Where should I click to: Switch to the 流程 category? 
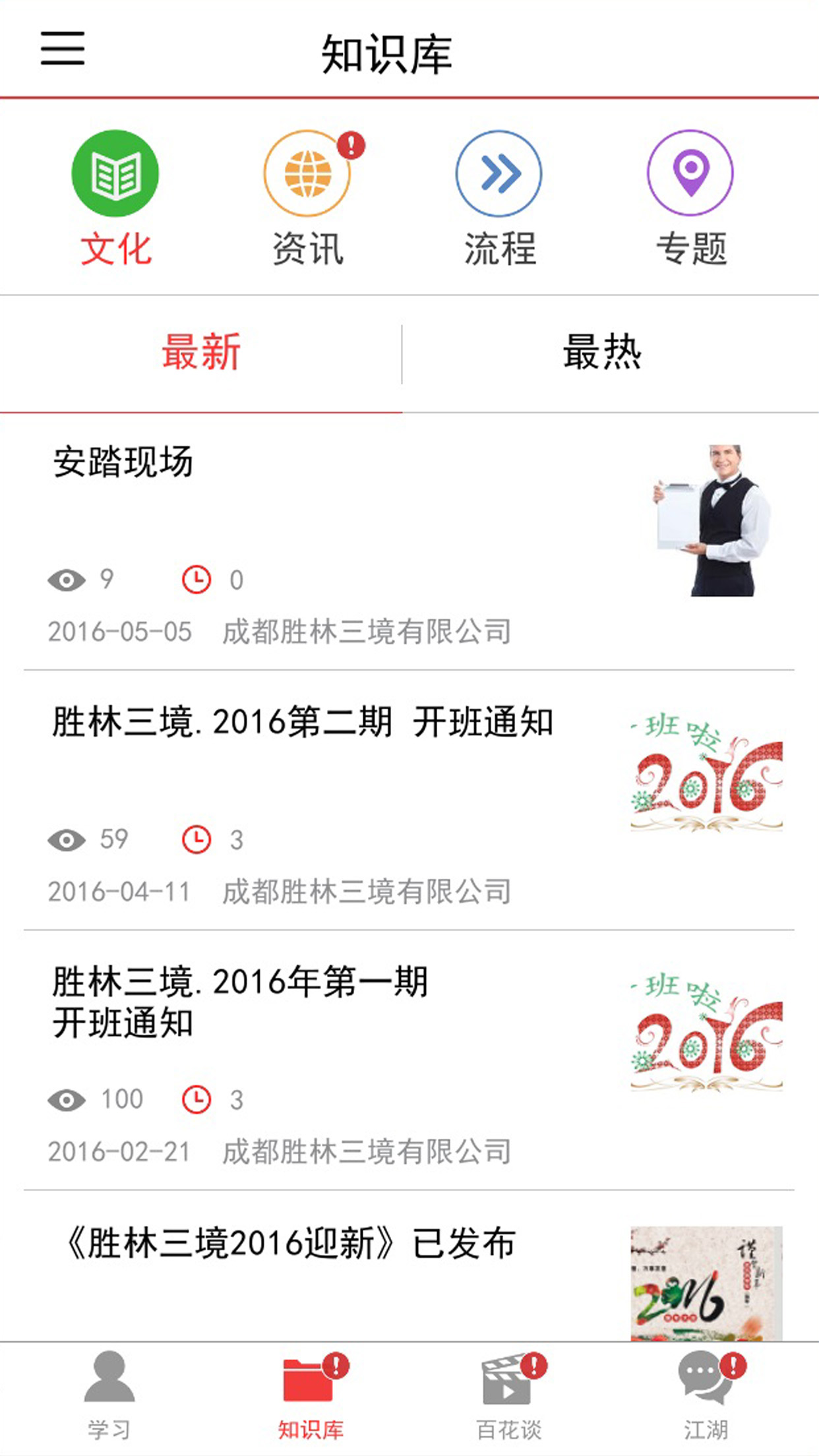[x=499, y=198]
